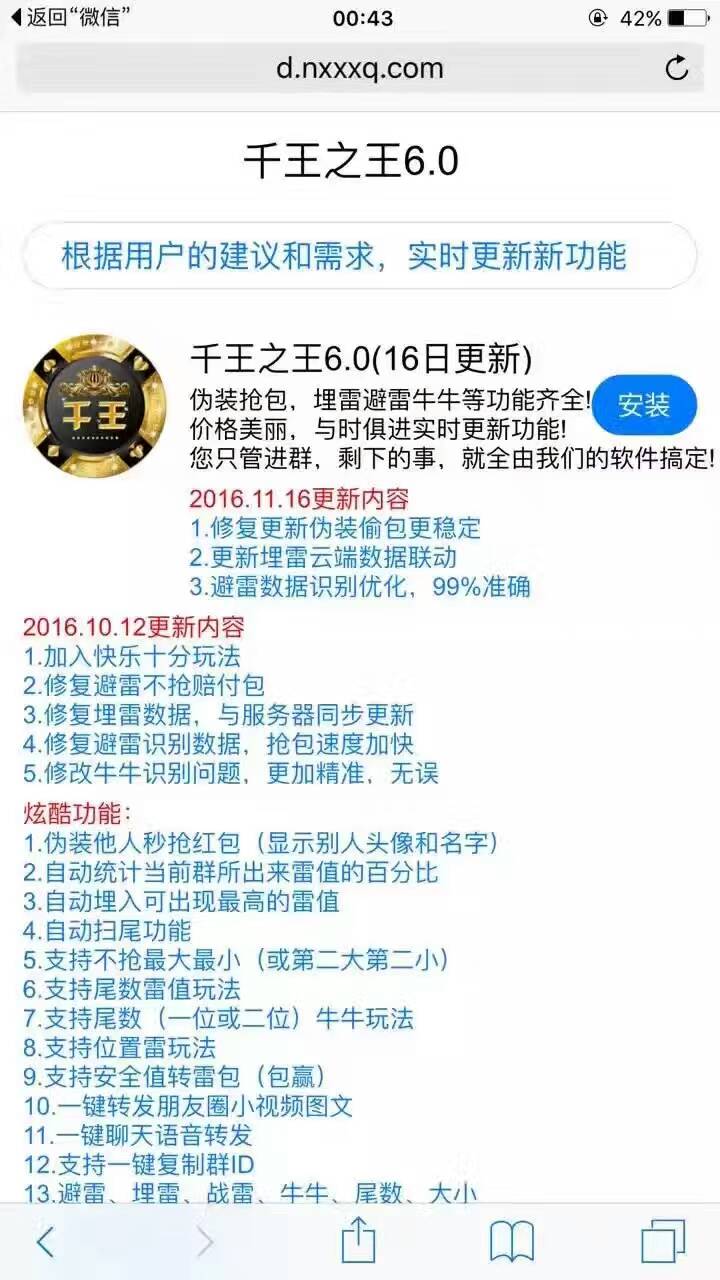Tap the 安装 install button
720x1280 pixels.
644,405
